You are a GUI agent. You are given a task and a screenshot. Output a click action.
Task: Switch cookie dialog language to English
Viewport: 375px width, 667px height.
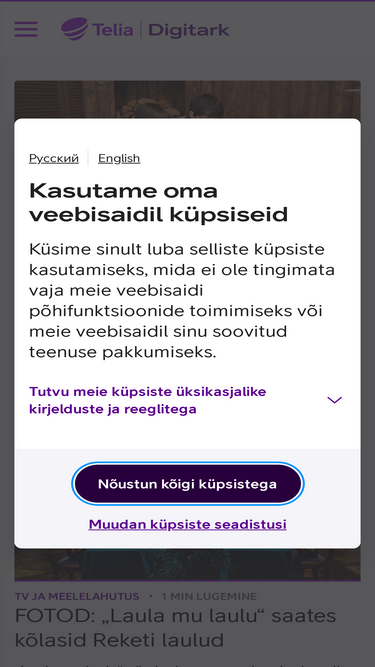[x=119, y=158]
